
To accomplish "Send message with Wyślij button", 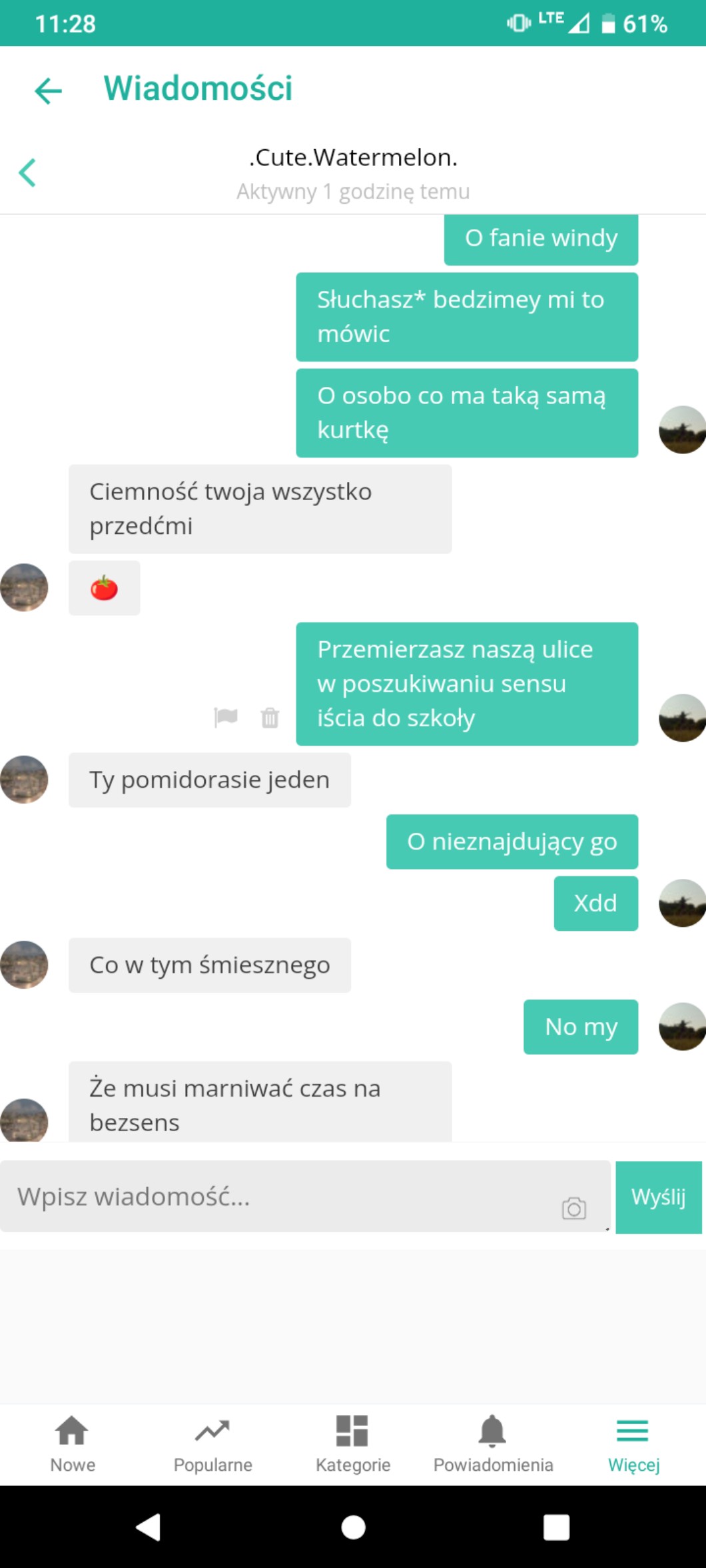I will (659, 1197).
